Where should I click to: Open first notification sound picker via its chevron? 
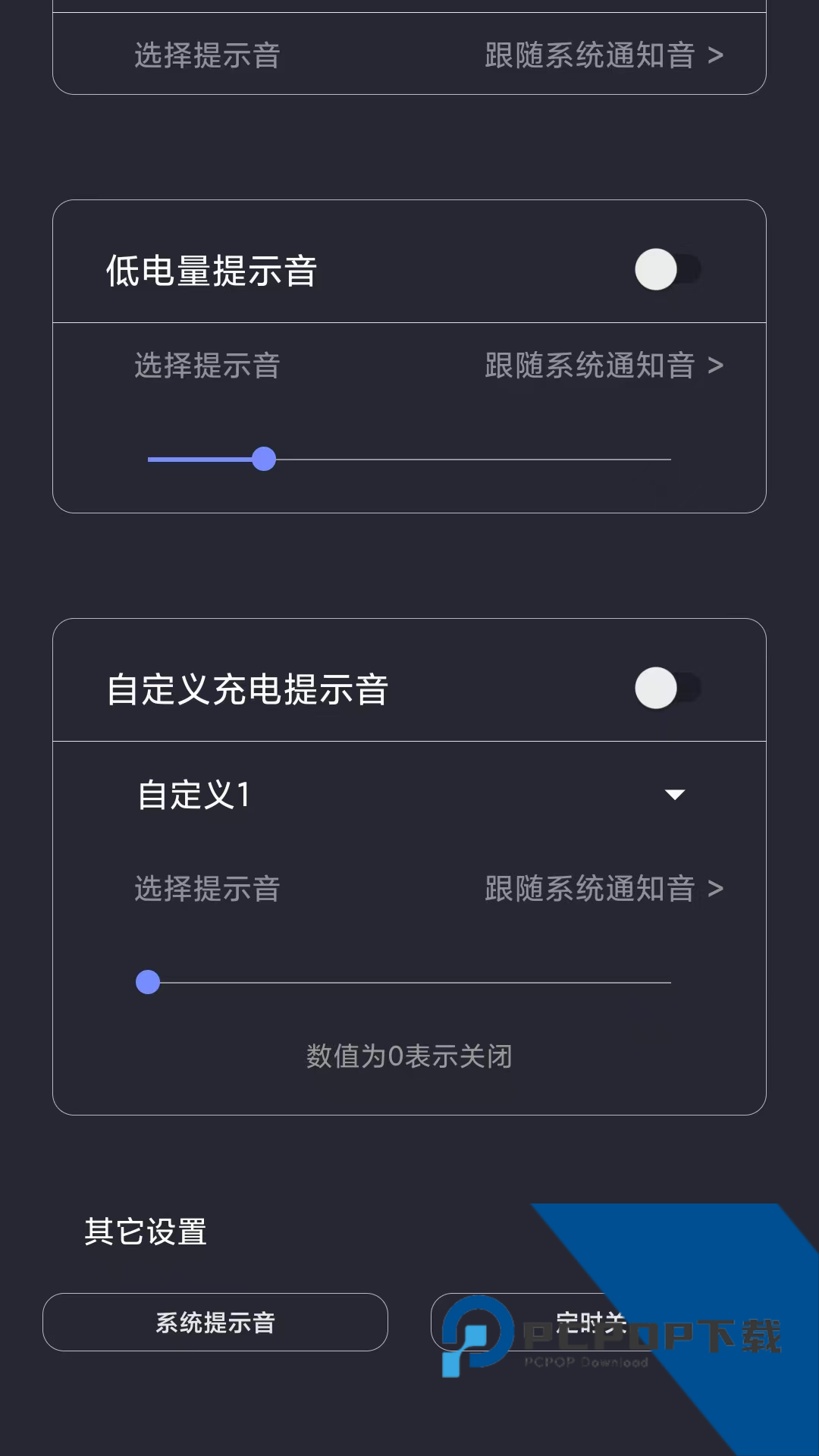point(717,56)
